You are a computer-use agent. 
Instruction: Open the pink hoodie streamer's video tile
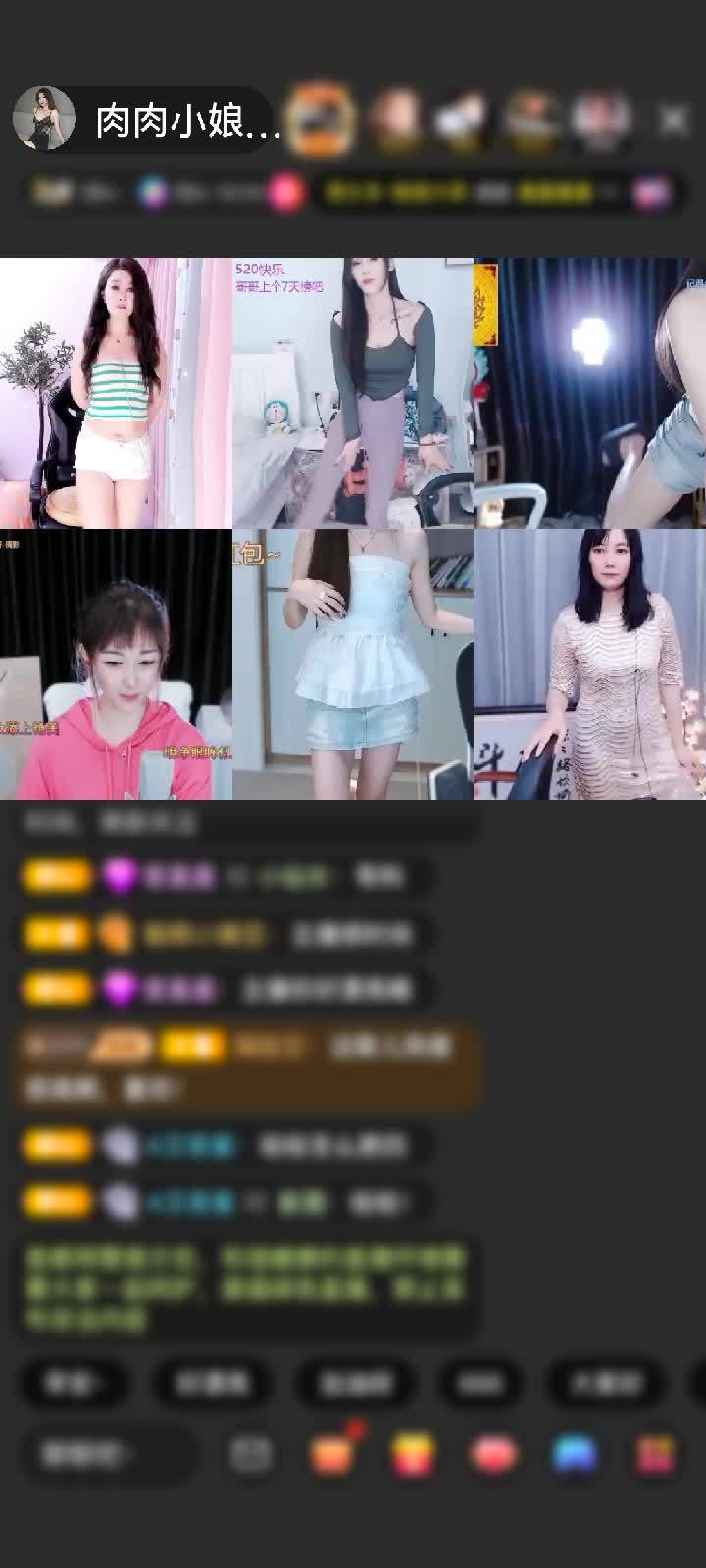click(x=116, y=664)
